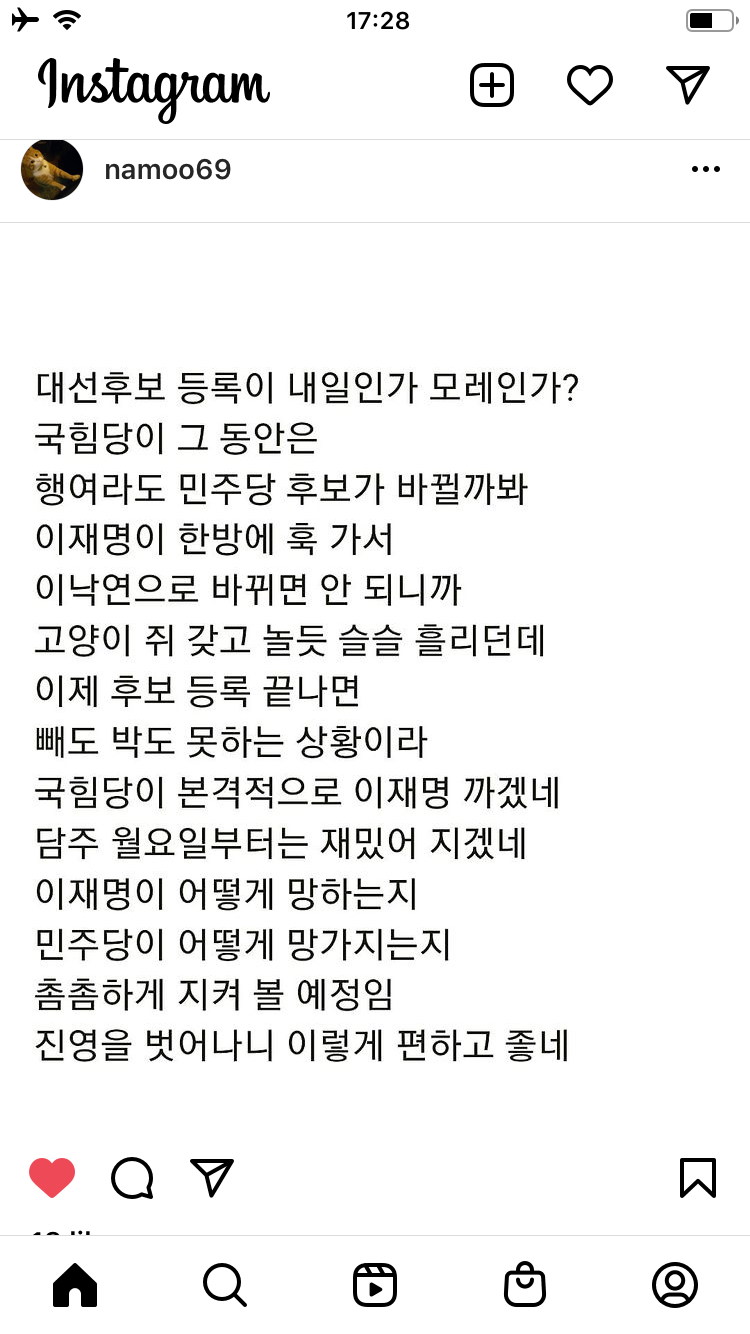Image resolution: width=750 pixels, height=1334 pixels.
Task: Open the post's three-dot options menu
Action: point(706,170)
